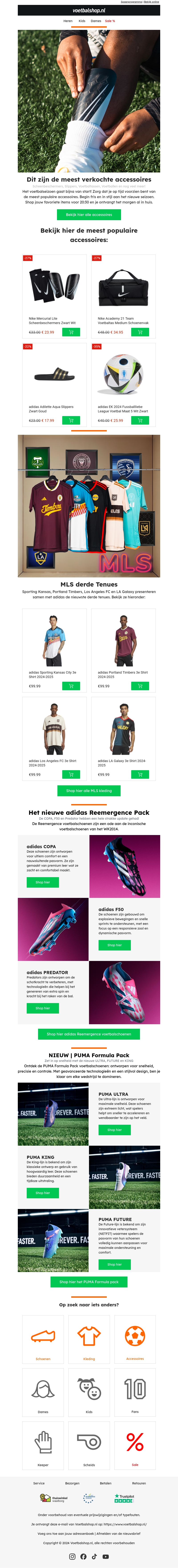Go to the Sale % section in the top menu
The image size is (178, 1568).
coord(110,21)
